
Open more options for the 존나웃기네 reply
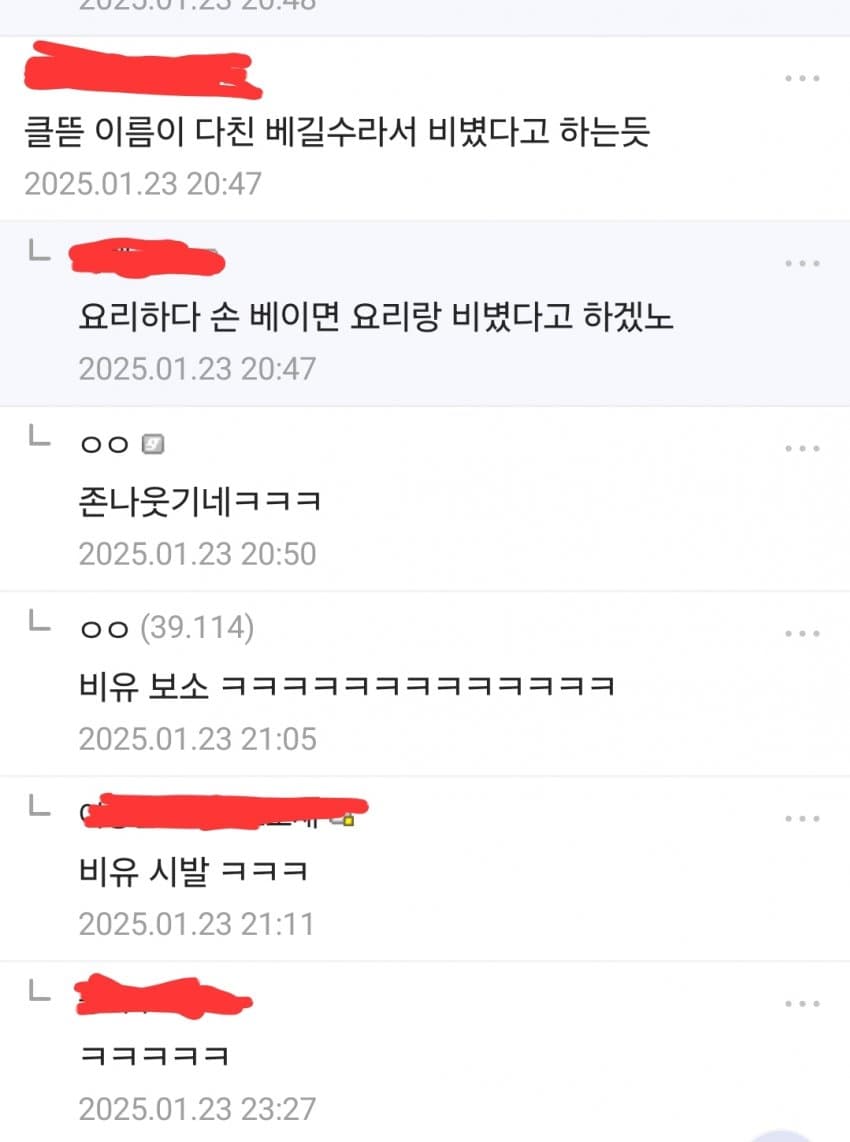(x=802, y=448)
